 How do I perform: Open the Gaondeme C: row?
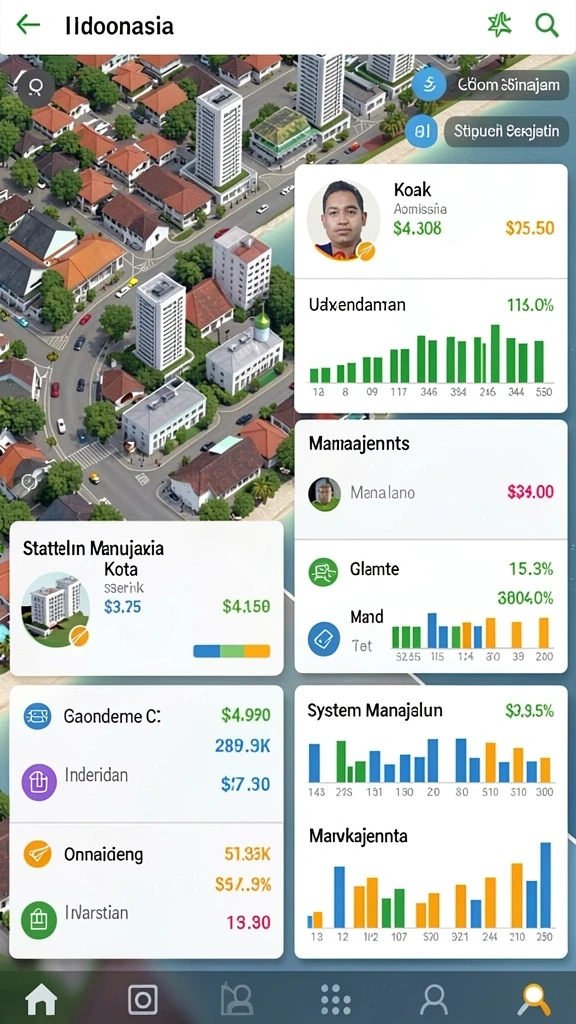click(x=147, y=716)
